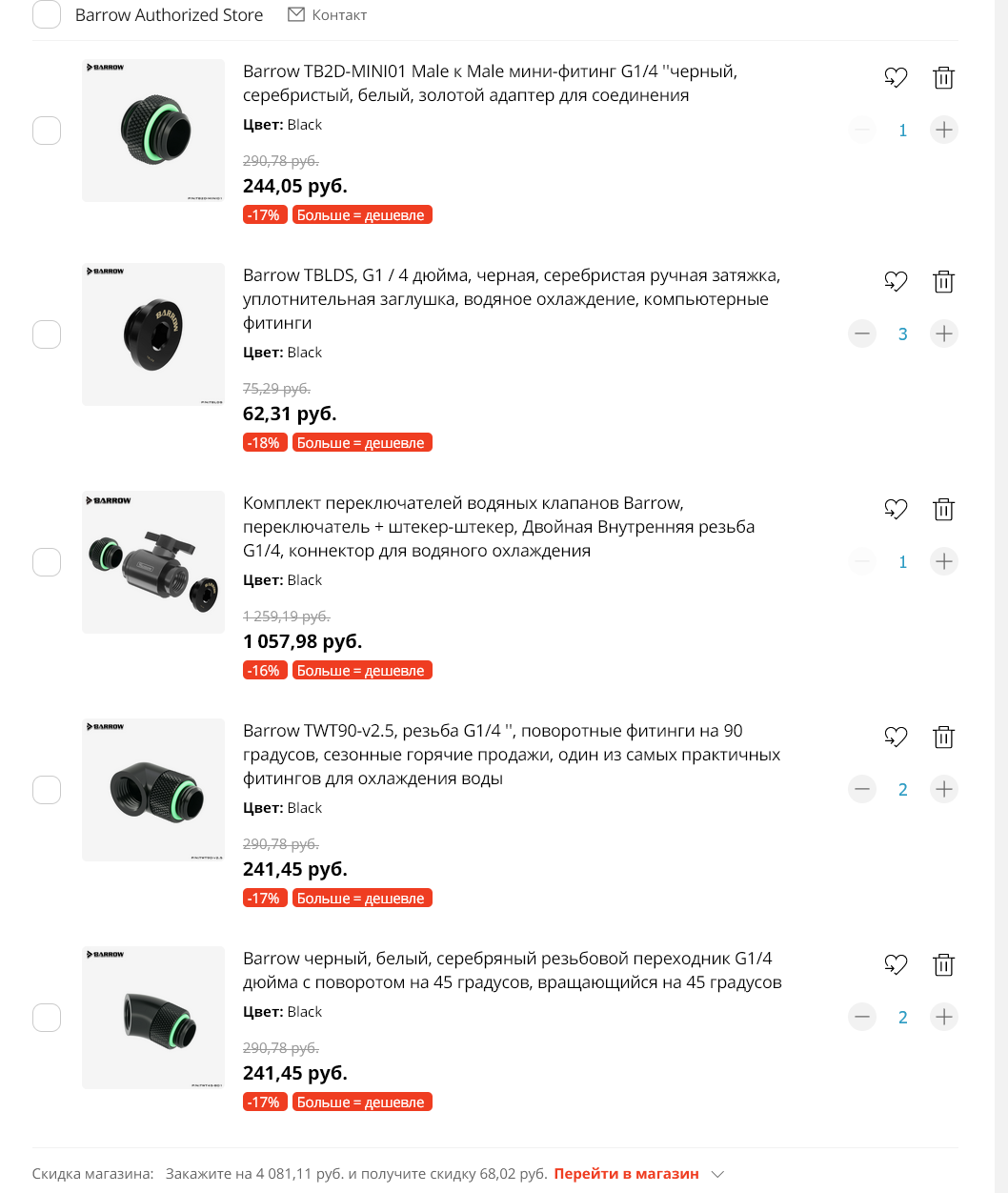The width and height of the screenshot is (1008, 1193).
Task: Open the Barrow valve switch kit product image
Action: click(153, 562)
